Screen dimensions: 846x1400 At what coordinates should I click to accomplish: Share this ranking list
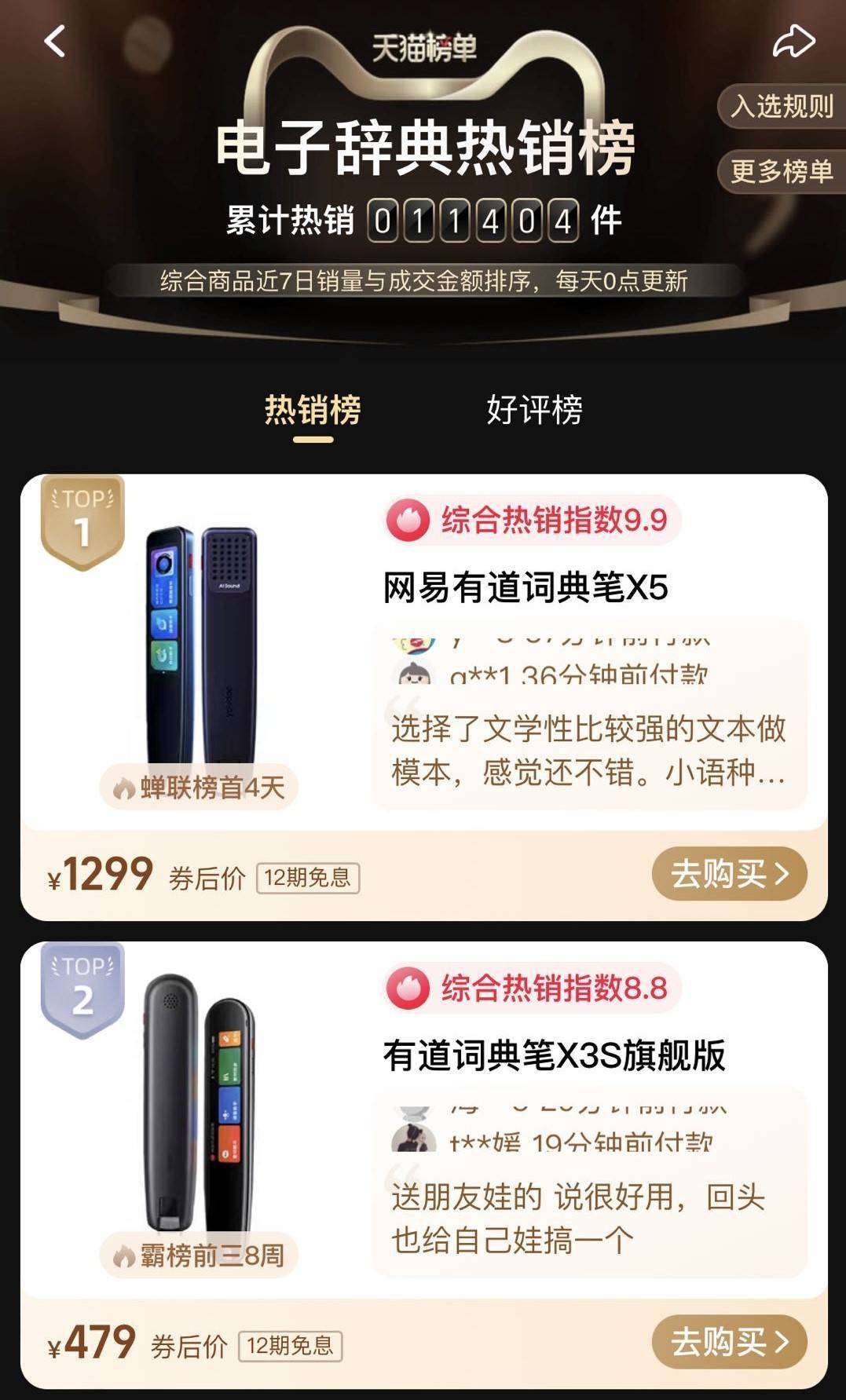coord(793,42)
